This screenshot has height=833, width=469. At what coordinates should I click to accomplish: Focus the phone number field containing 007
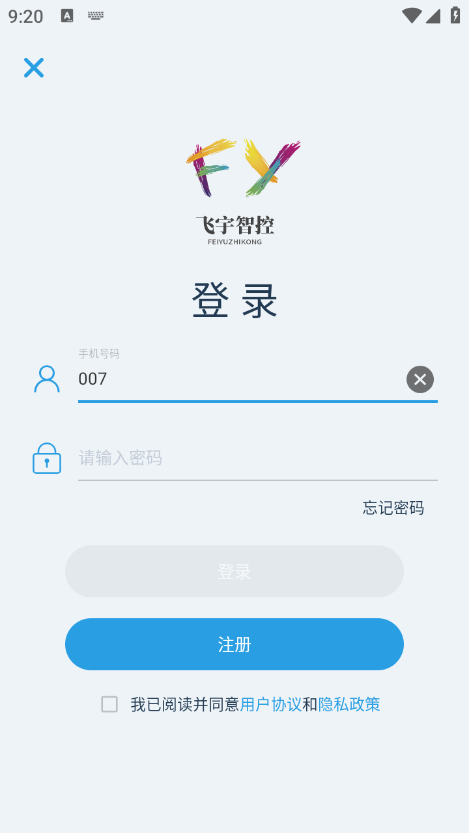click(242, 379)
